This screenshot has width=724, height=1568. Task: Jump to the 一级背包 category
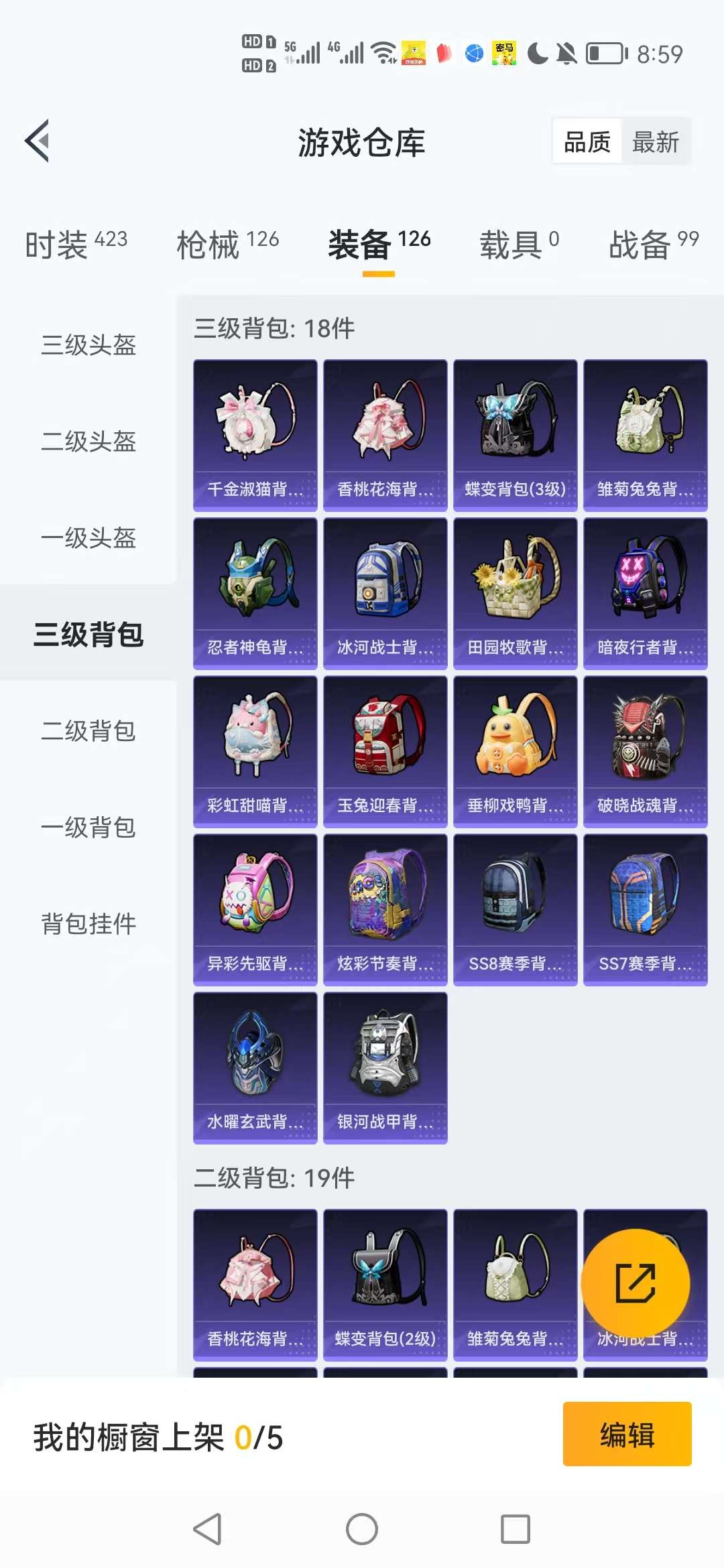click(88, 828)
